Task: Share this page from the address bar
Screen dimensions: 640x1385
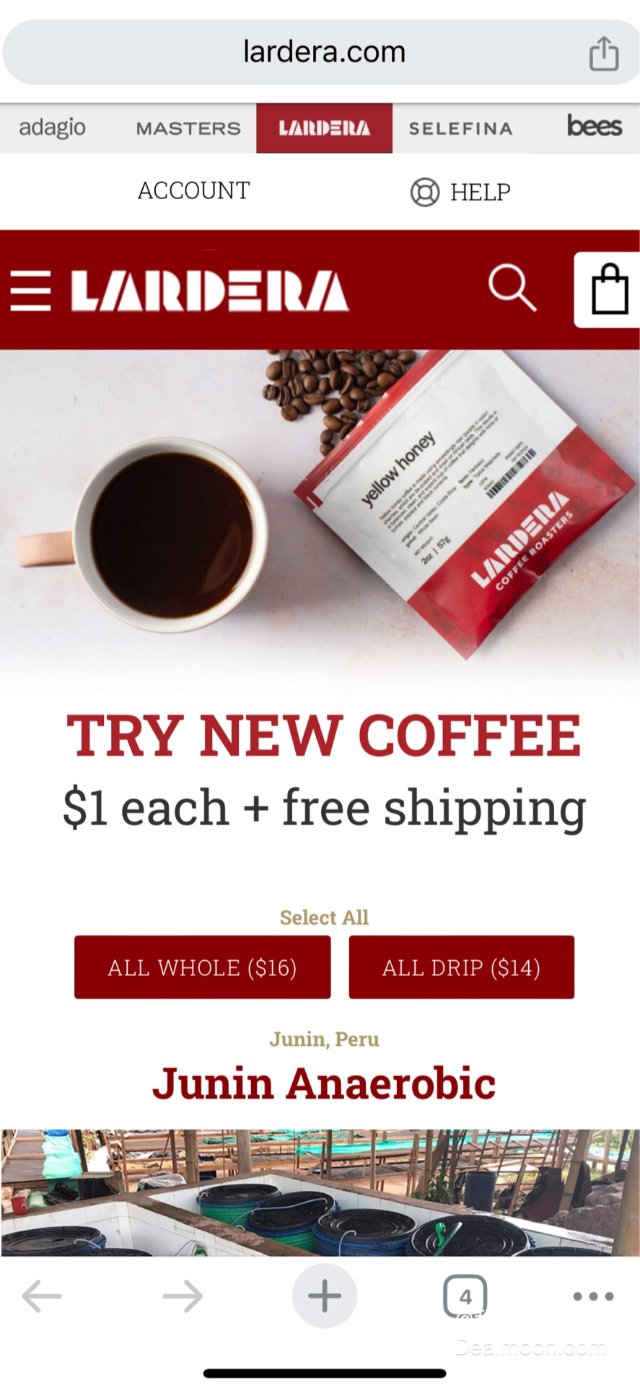Action: (603, 53)
